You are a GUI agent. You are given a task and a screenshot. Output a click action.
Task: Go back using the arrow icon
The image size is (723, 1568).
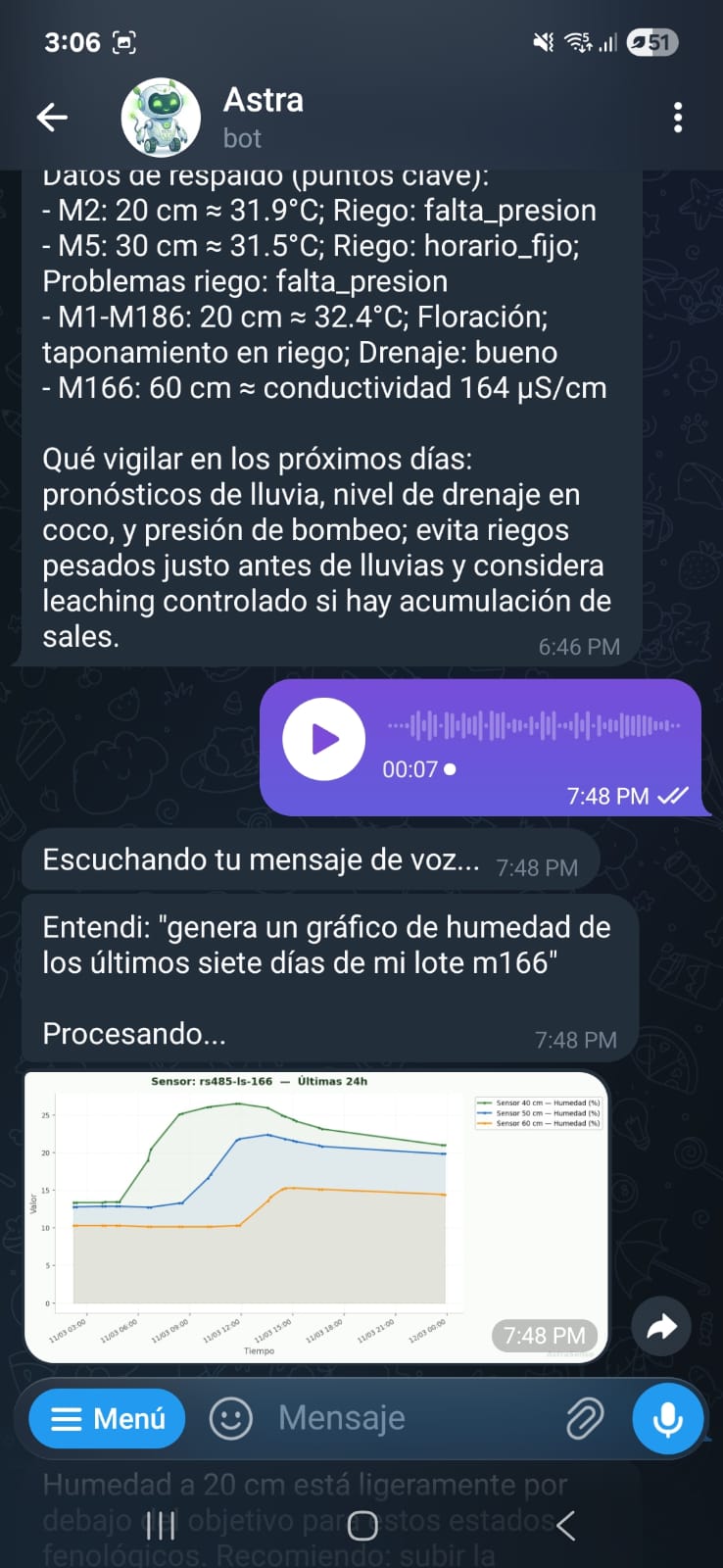[52, 116]
